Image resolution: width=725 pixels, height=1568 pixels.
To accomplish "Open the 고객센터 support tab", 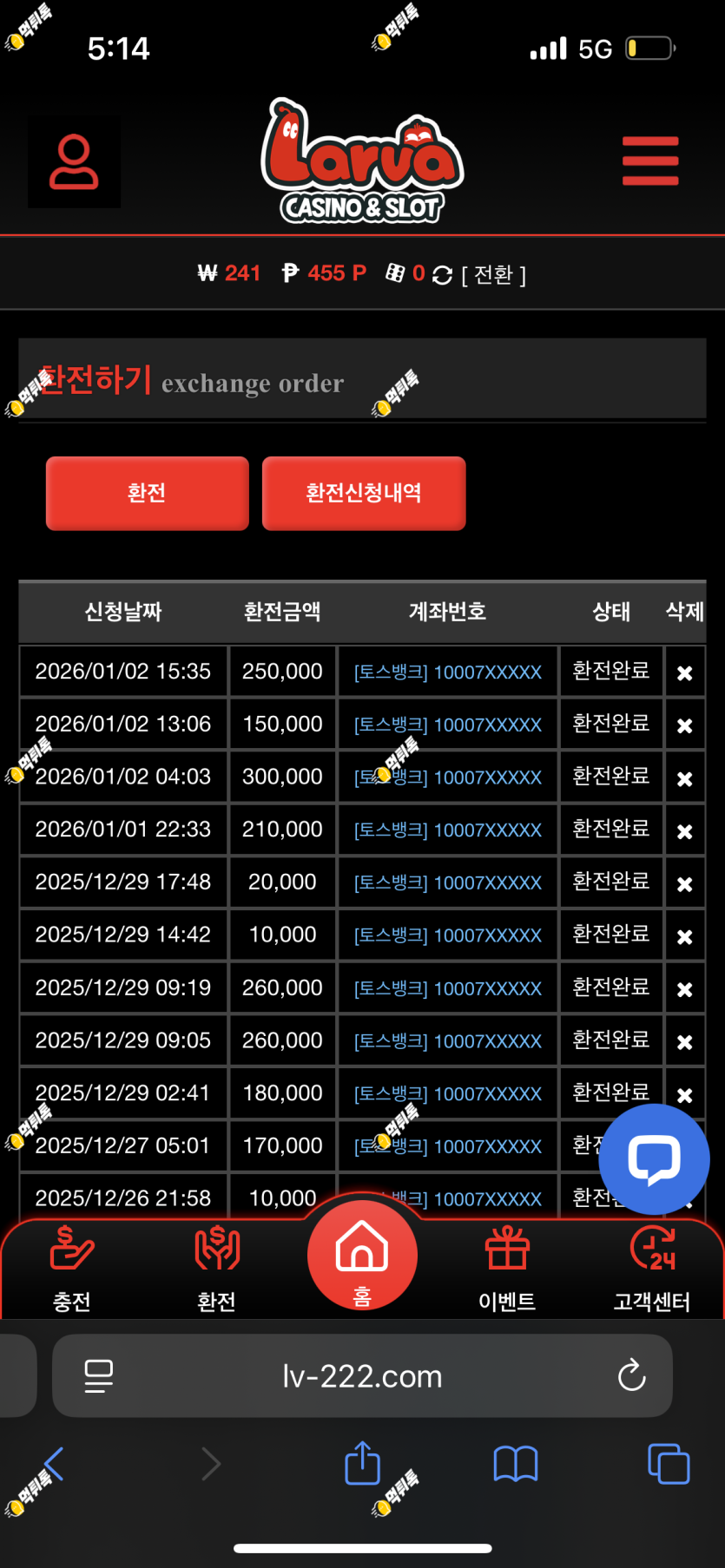I will pos(652,1267).
